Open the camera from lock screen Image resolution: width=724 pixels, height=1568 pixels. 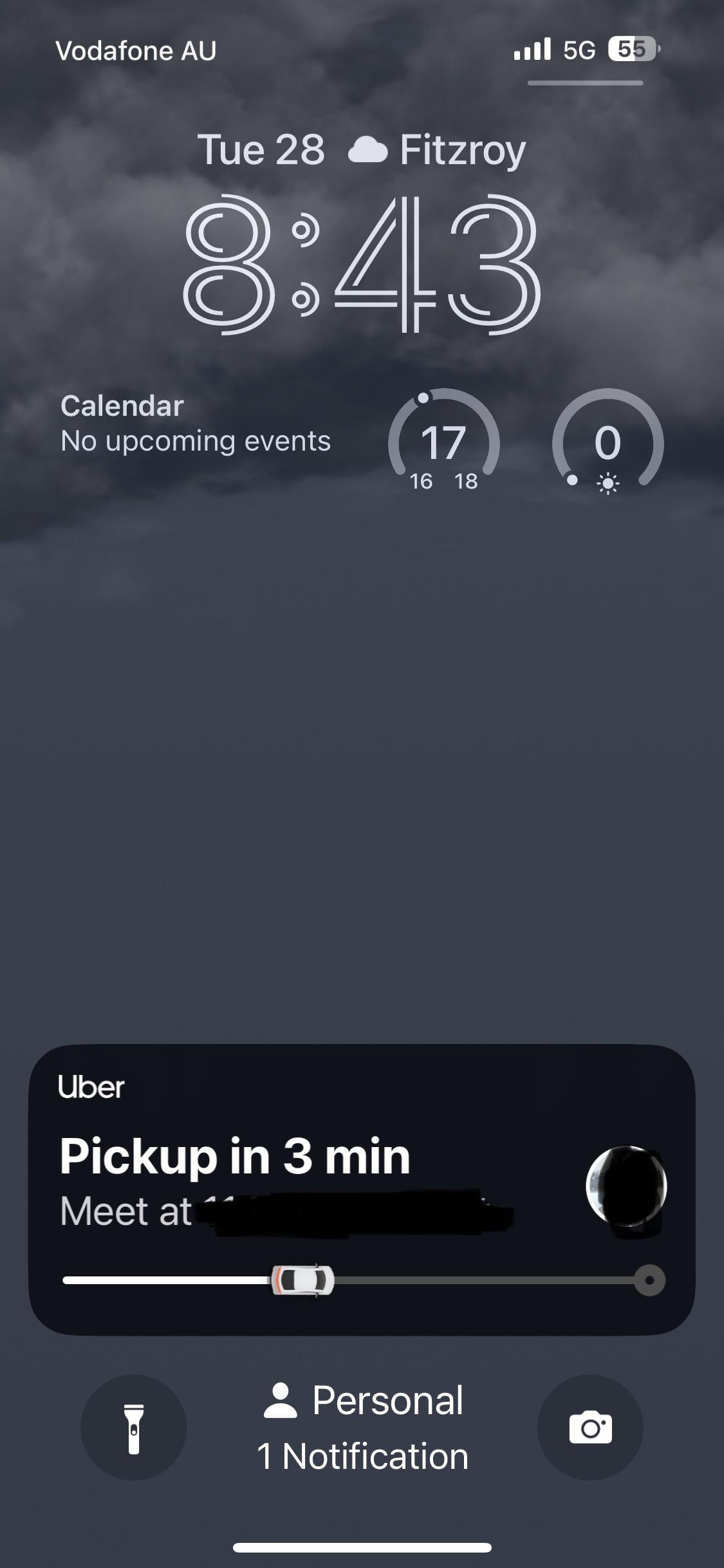[590, 1427]
